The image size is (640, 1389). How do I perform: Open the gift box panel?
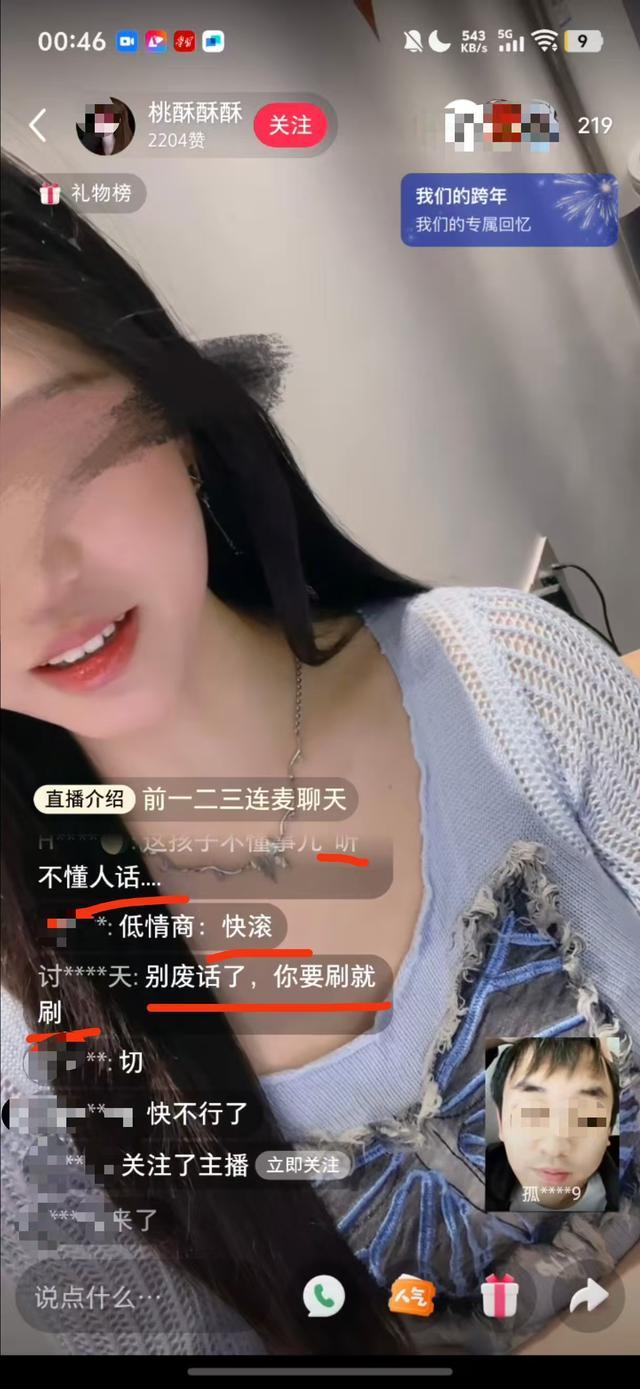point(499,1297)
